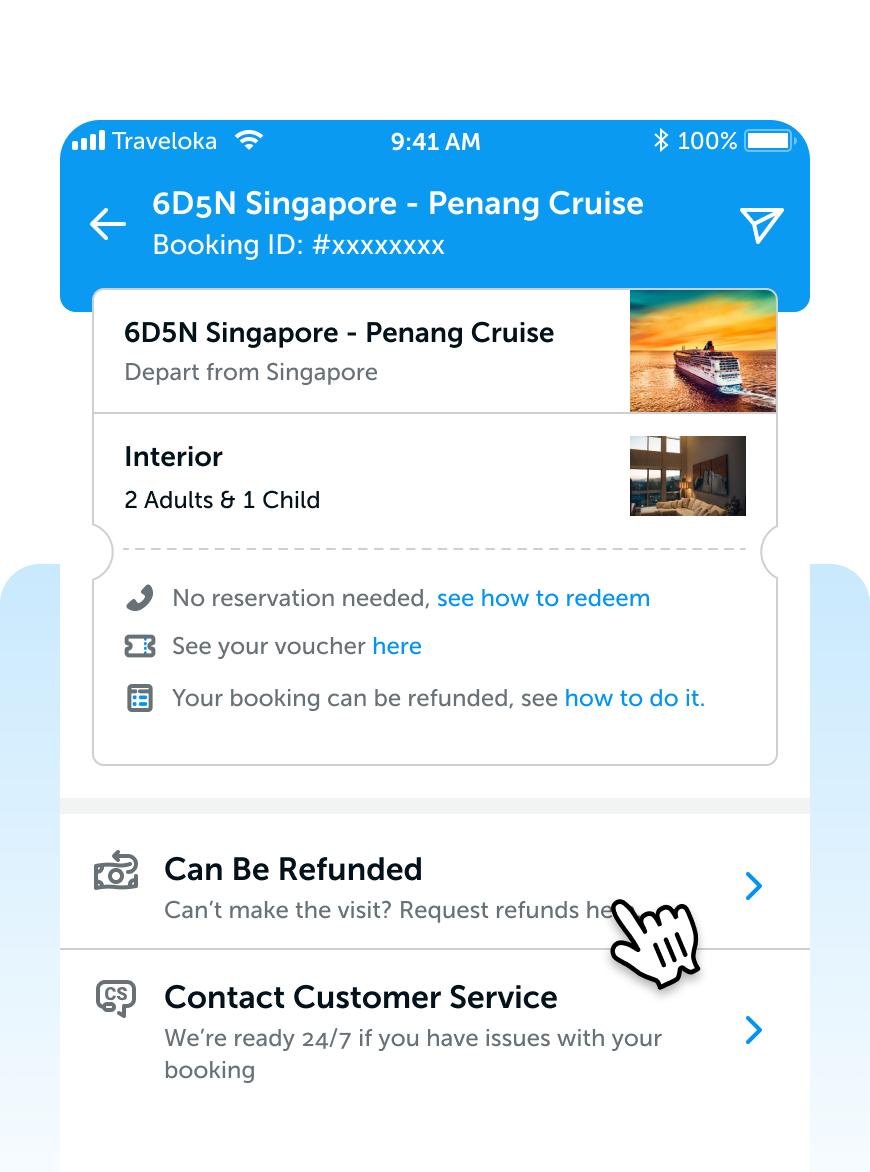This screenshot has height=1172, width=870.
Task: Open your voucher via the here link
Action: [x=397, y=646]
